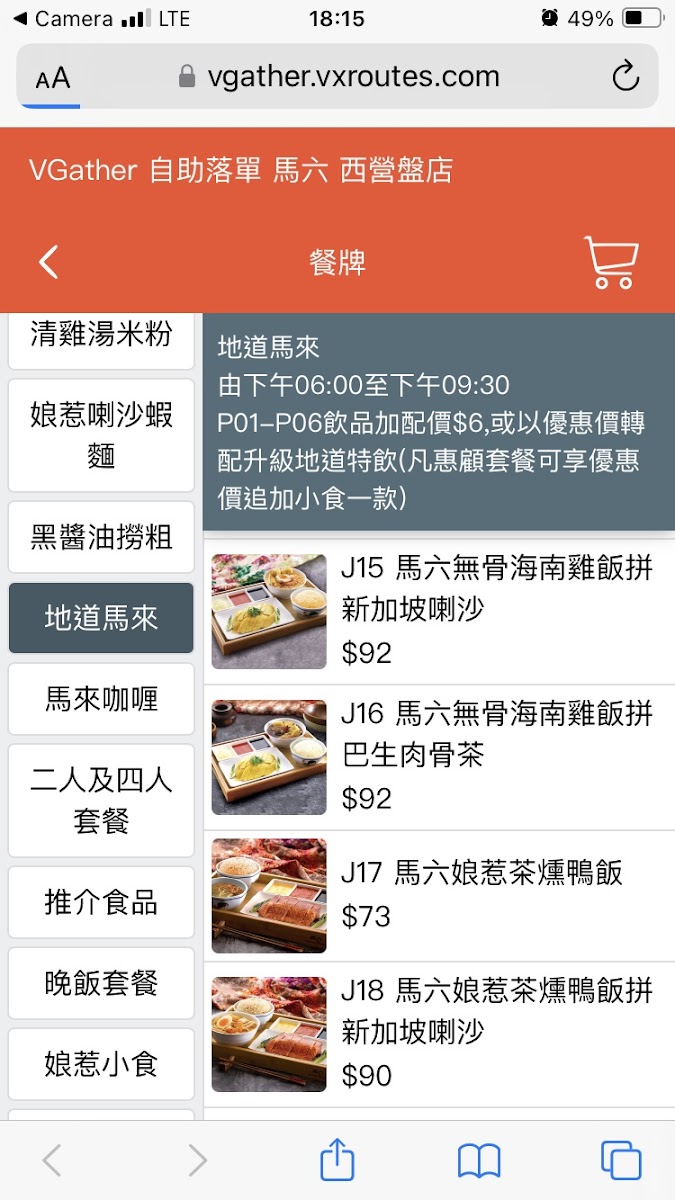Pick J18 馬六娘惹茶燻鴨飯拼新加坡喇沙
Image resolution: width=675 pixels, height=1200 pixels.
pyautogui.click(x=439, y=1033)
